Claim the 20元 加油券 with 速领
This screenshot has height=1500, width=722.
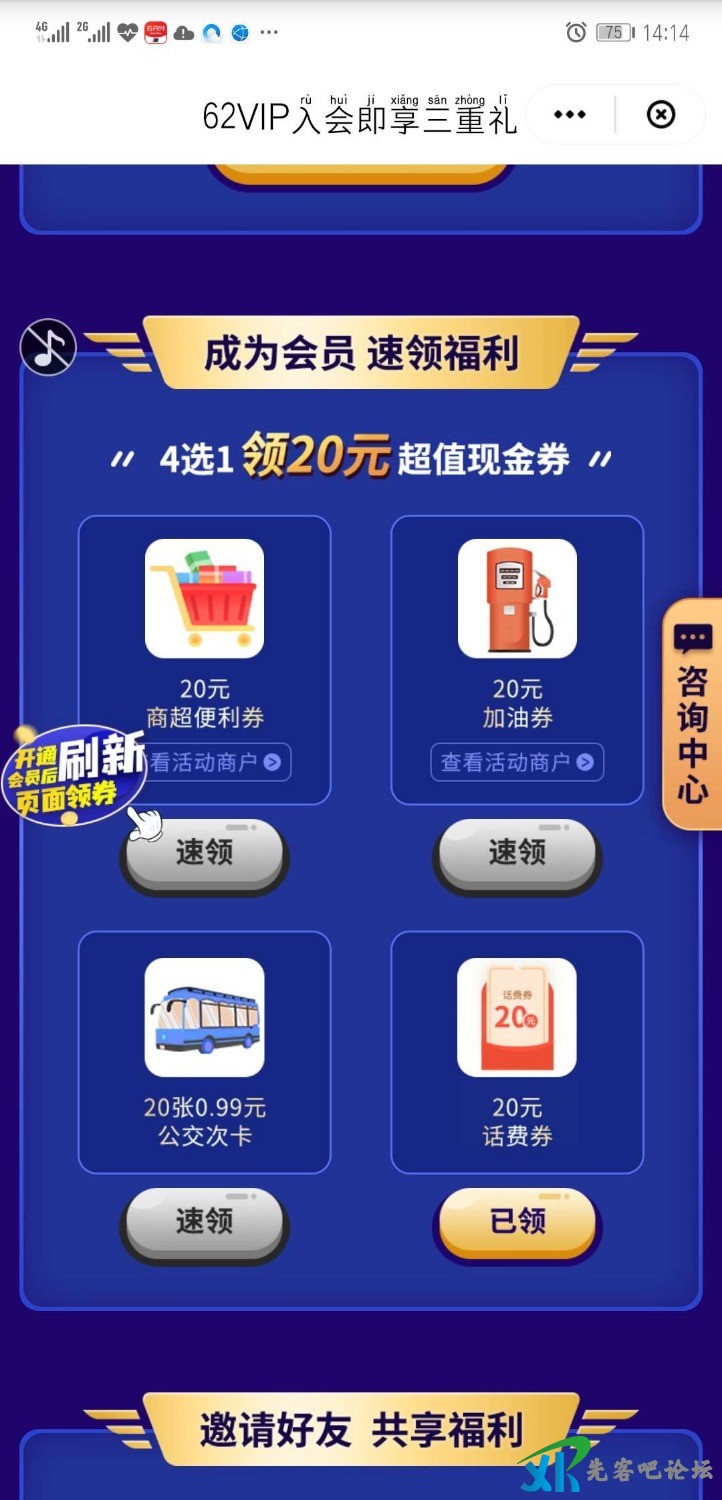[x=517, y=854]
